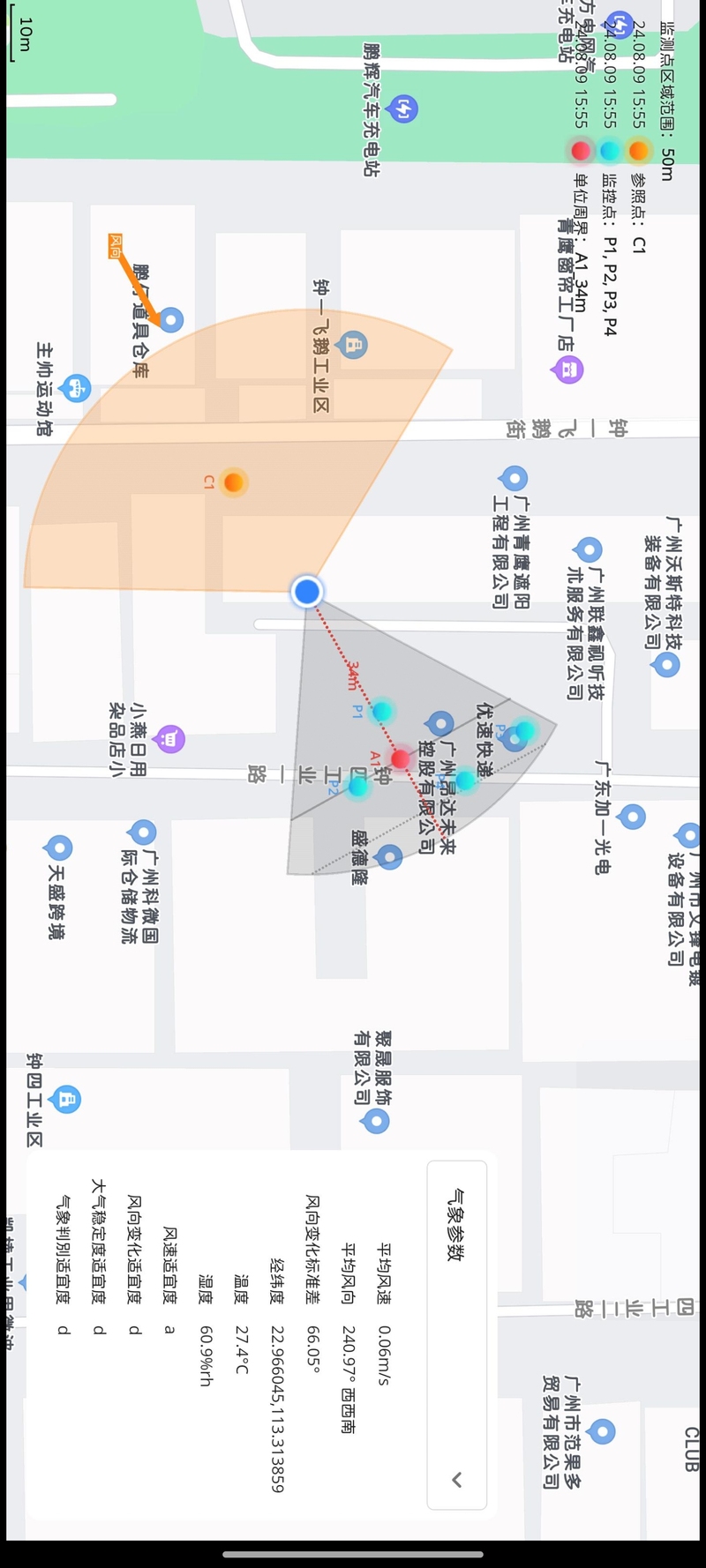Viewport: 706px width, 1568px height.
Task: Open the 钟四工业区 marker
Action: click(66, 1099)
